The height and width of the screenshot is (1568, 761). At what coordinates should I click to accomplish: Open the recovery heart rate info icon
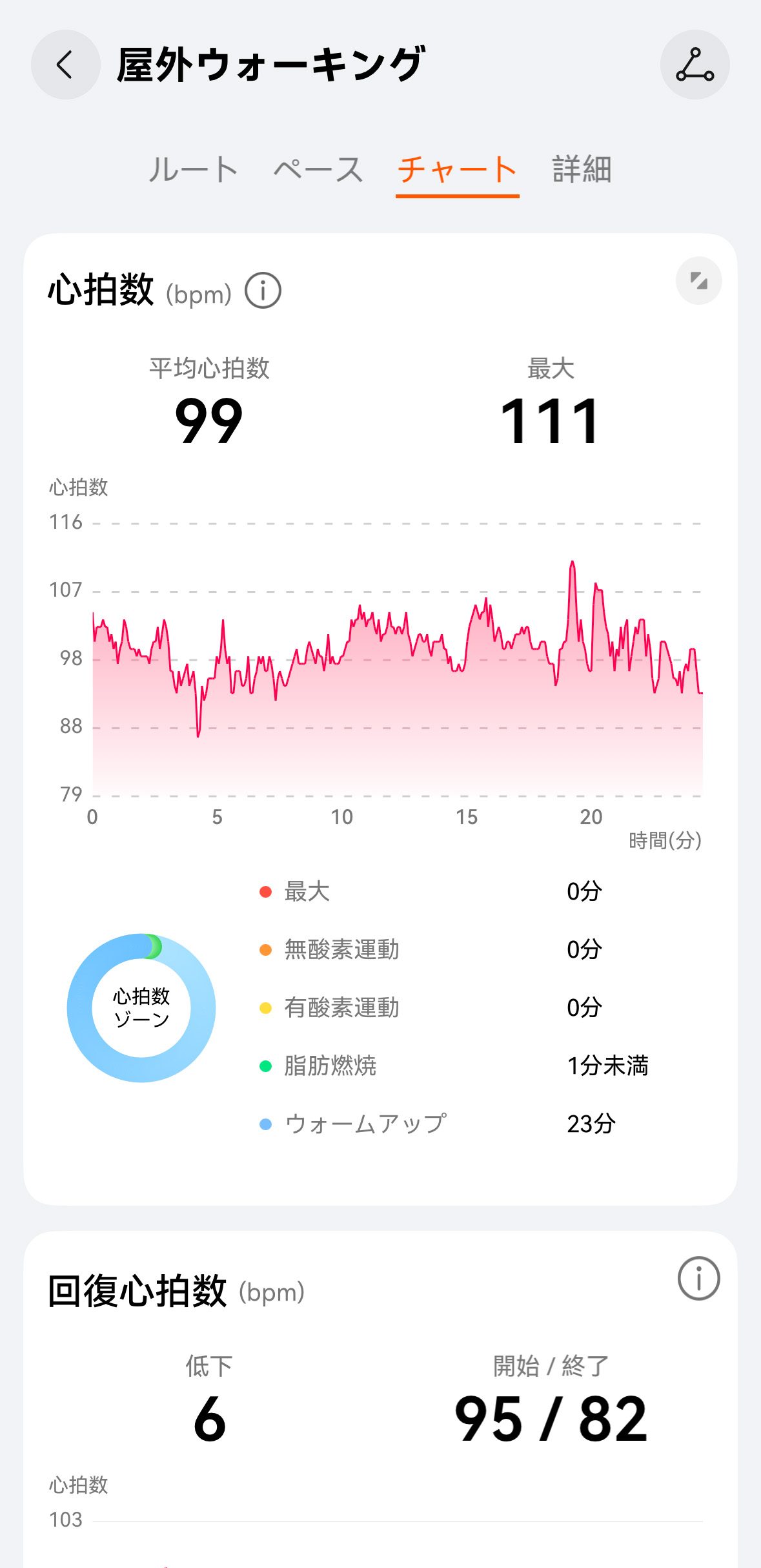point(698,1279)
